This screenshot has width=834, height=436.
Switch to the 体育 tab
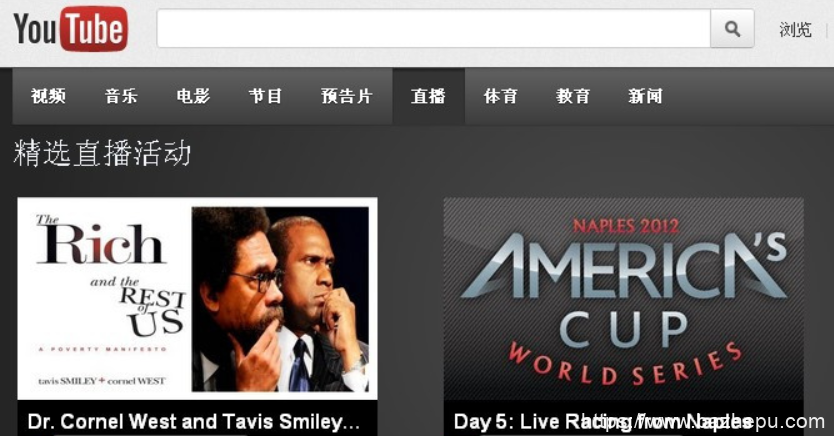point(500,97)
